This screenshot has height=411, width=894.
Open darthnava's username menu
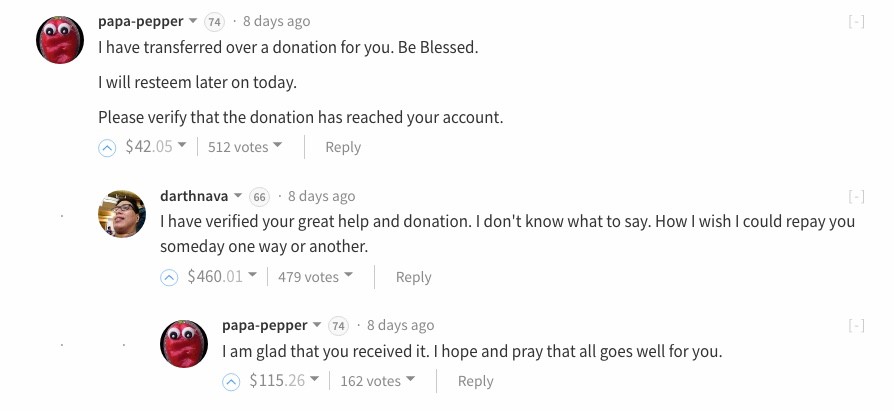238,196
